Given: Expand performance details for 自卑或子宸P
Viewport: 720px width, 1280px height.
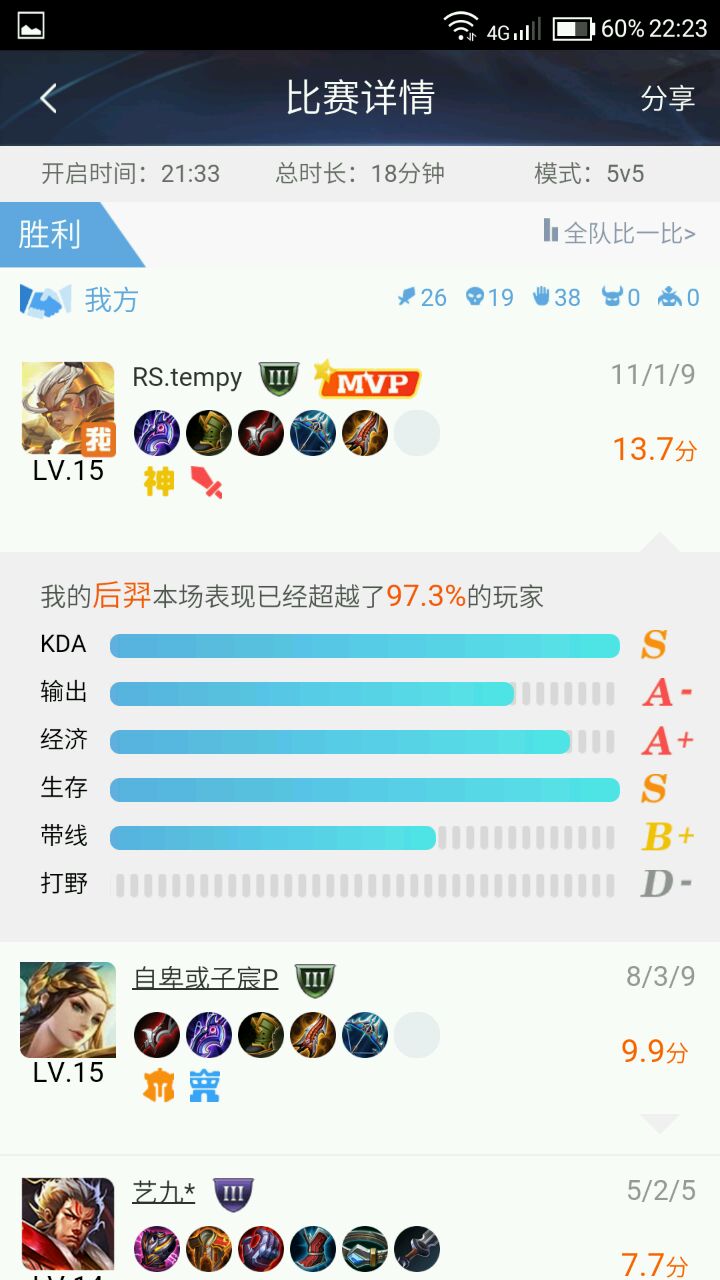Looking at the screenshot, I should (x=659, y=1123).
